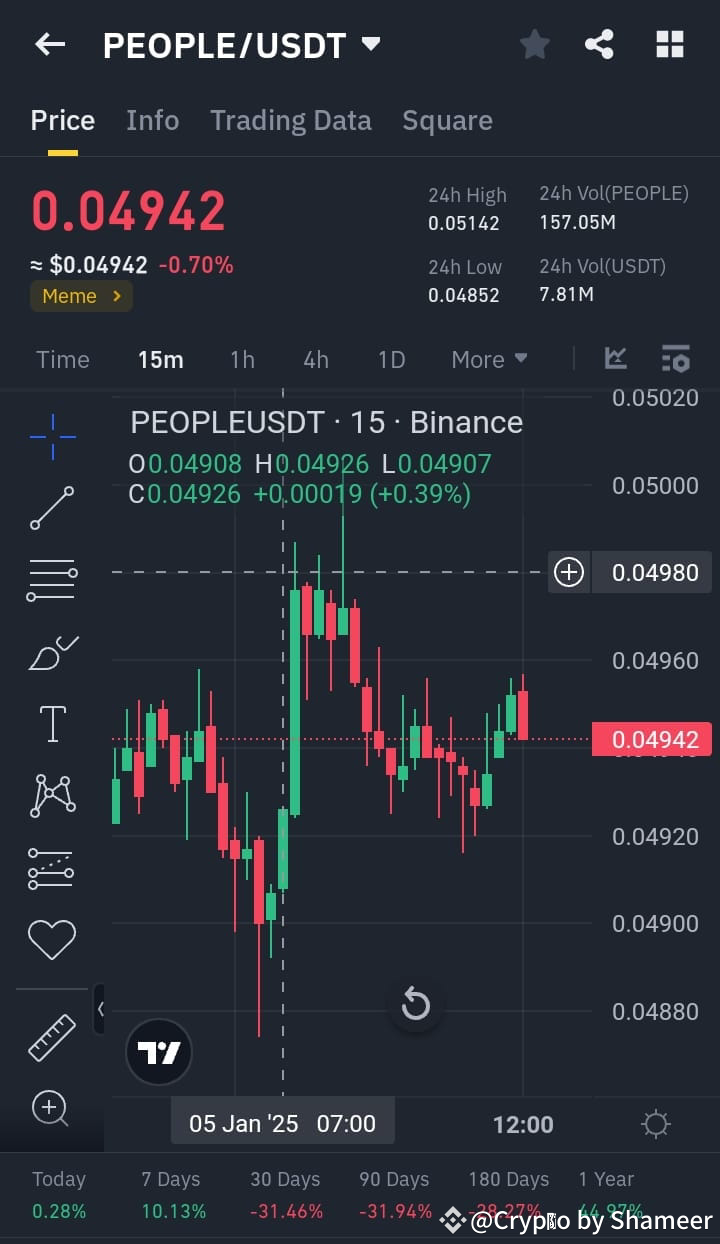Select the magnifier zoom tool
720x1244 pixels.
(x=52, y=1109)
